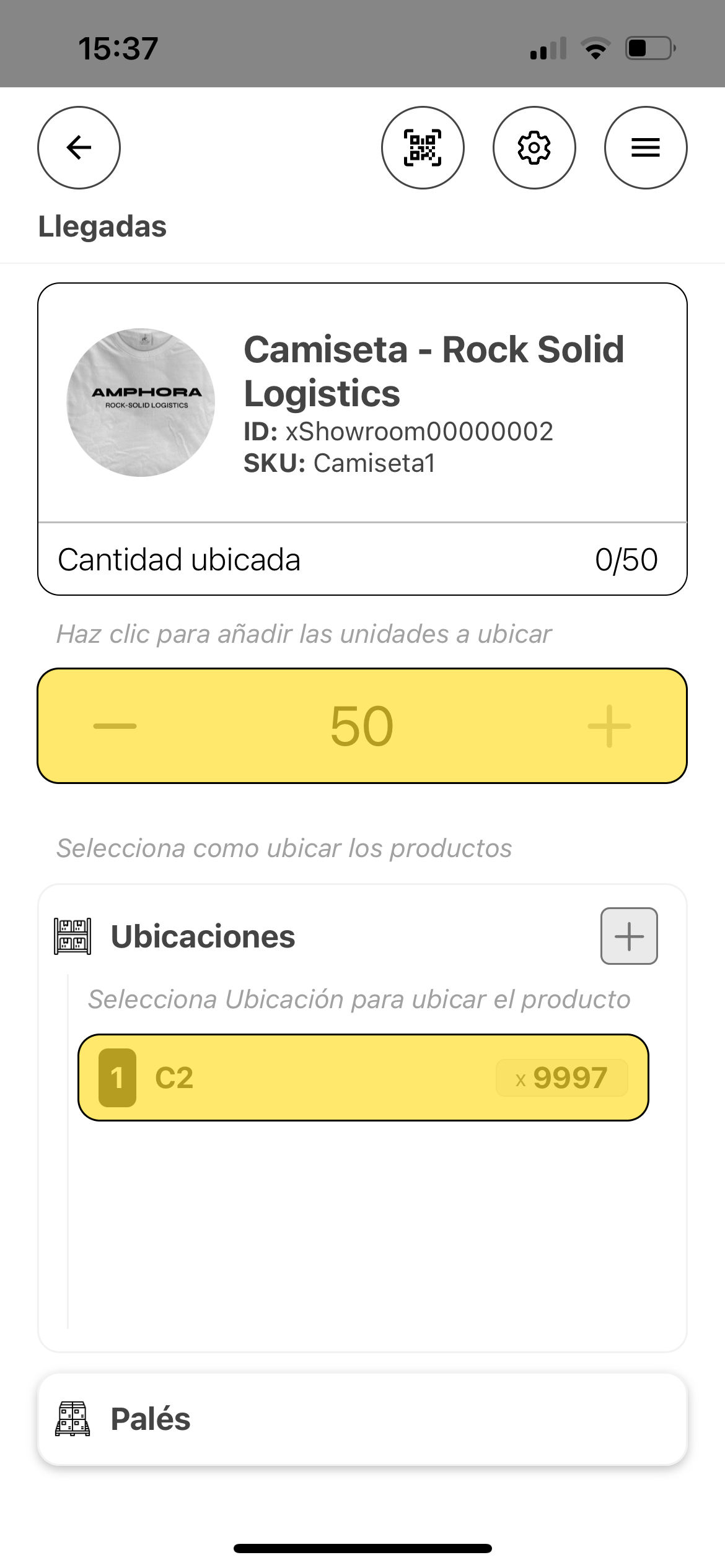Viewport: 725px width, 1568px height.
Task: Open the Camiseta - Rock Solid Logistics card
Action: (x=362, y=403)
